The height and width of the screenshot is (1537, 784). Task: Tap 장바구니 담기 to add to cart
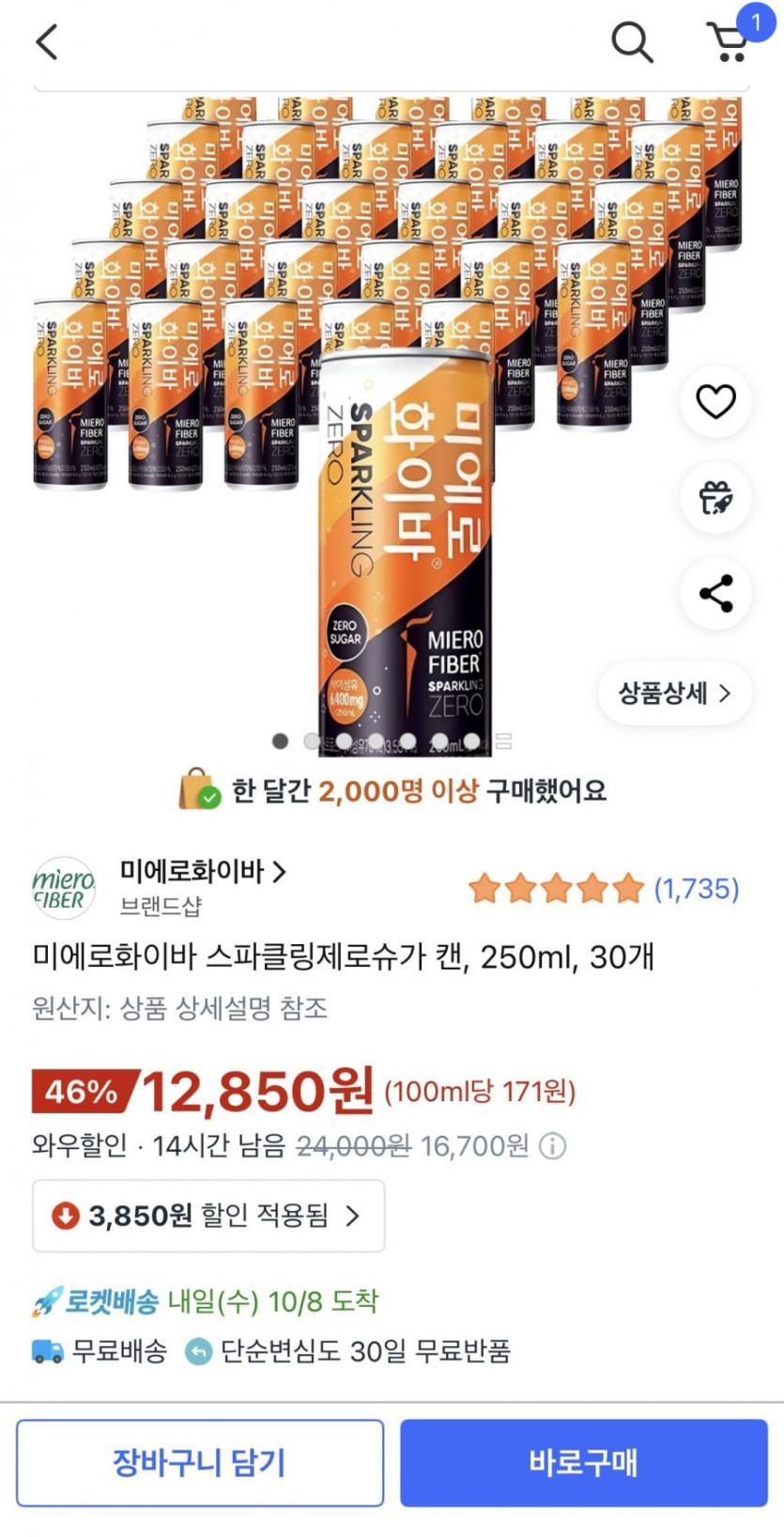[200, 1463]
